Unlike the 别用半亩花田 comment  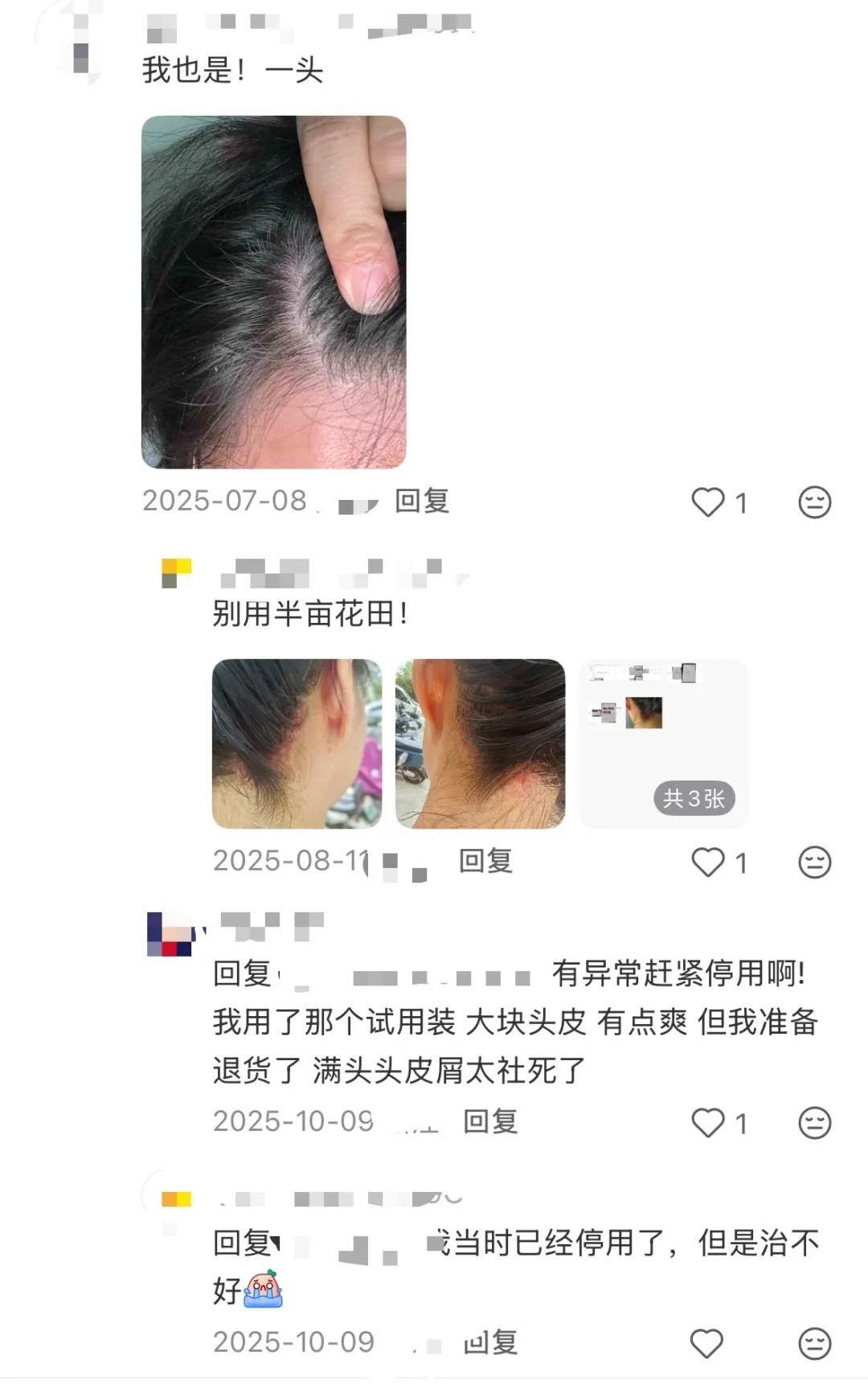point(709,862)
